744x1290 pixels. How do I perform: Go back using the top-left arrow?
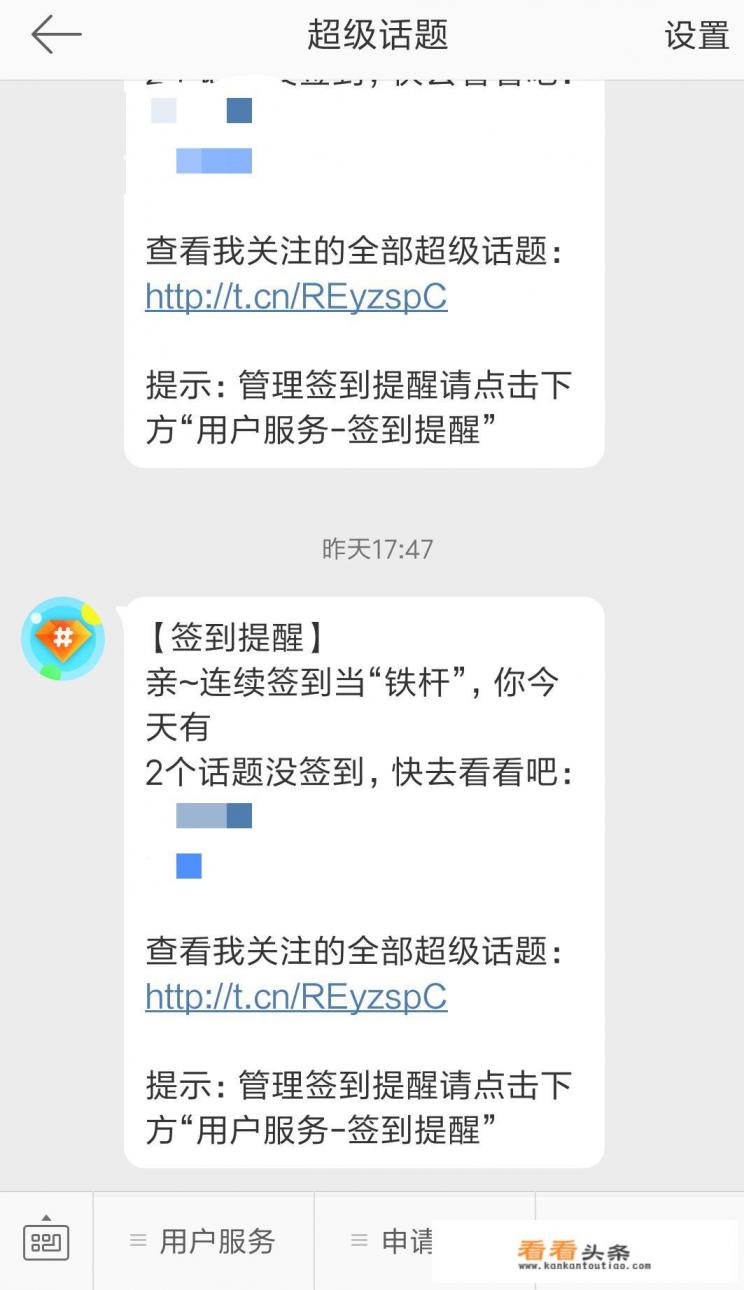[x=55, y=36]
